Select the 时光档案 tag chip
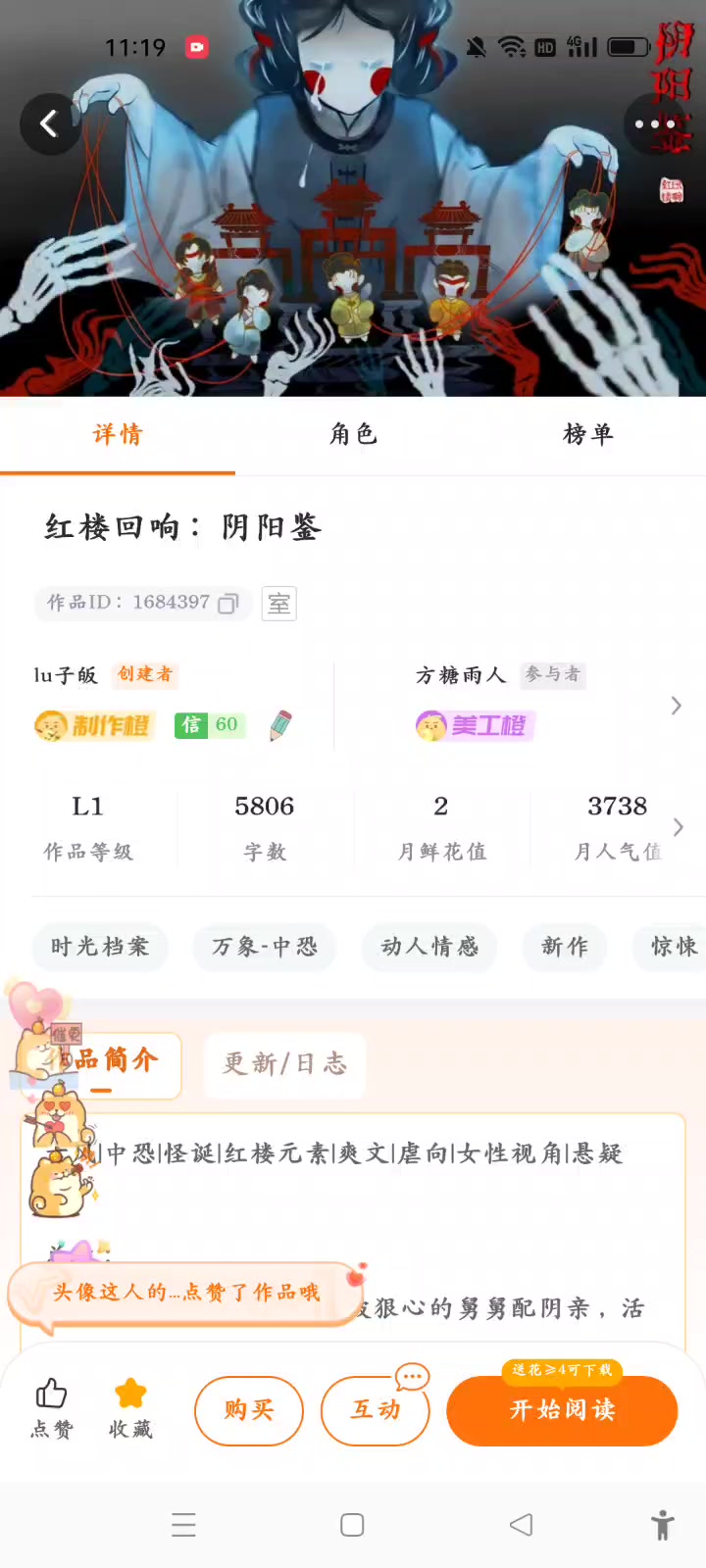 point(100,947)
